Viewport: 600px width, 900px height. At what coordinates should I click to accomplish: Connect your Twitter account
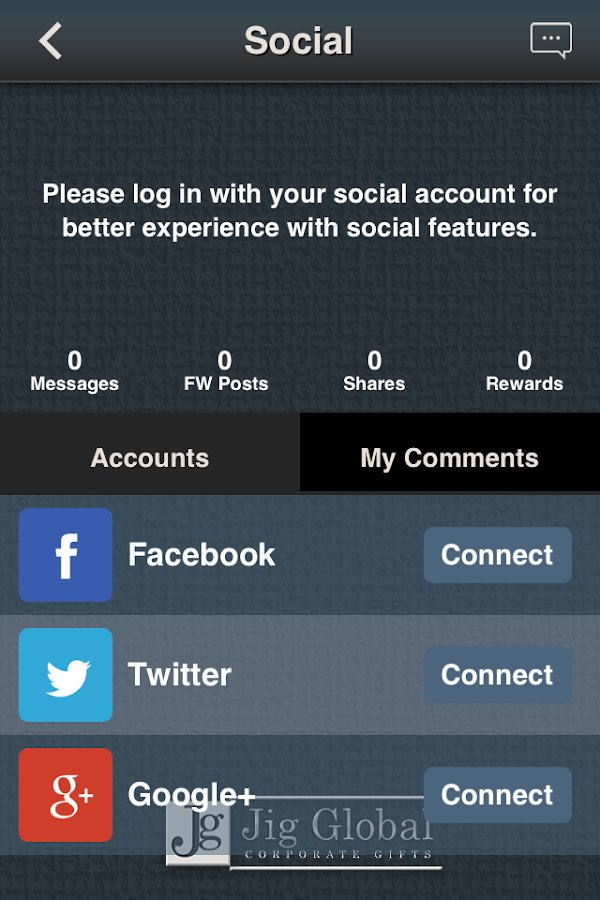pos(497,675)
